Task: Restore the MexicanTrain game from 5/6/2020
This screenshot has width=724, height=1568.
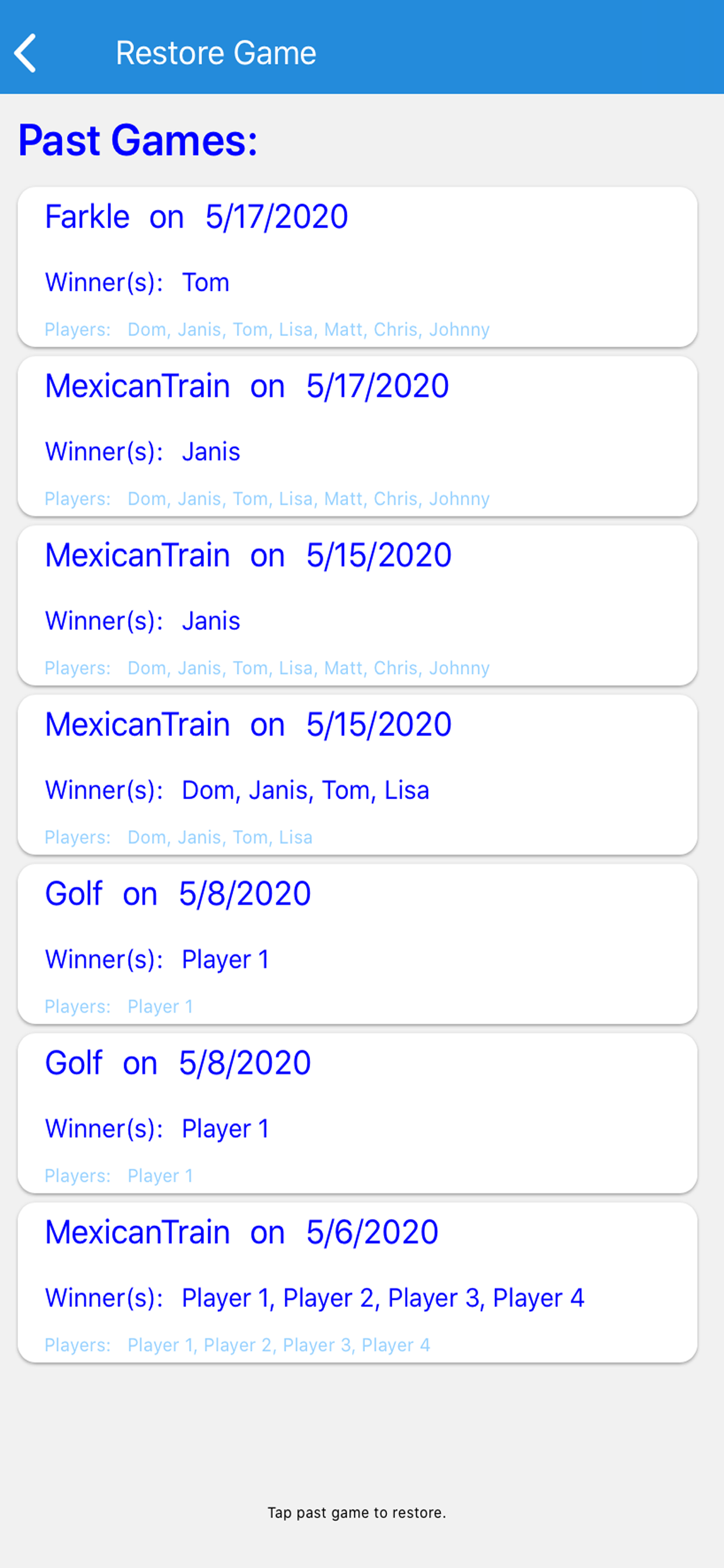Action: point(358,1282)
